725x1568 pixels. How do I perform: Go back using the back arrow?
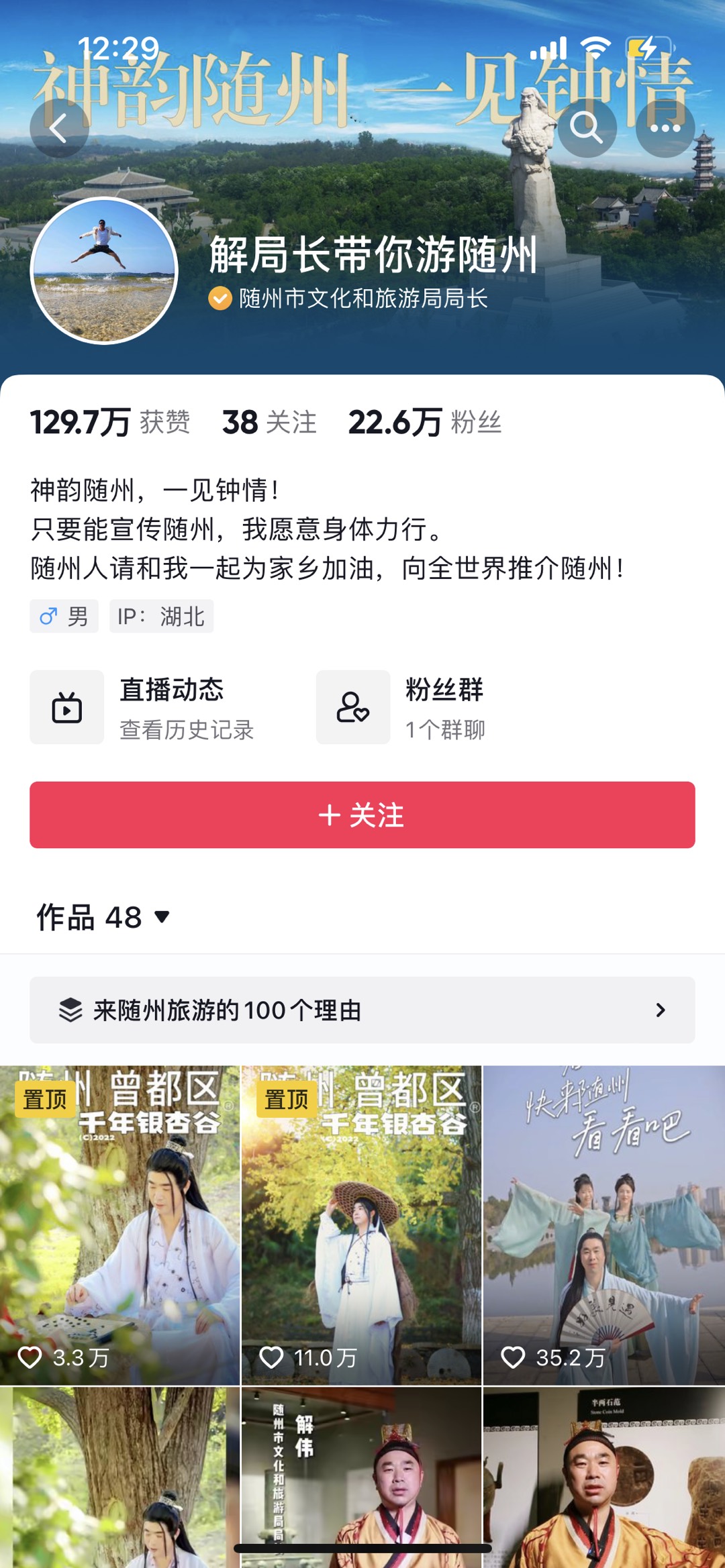[59, 127]
